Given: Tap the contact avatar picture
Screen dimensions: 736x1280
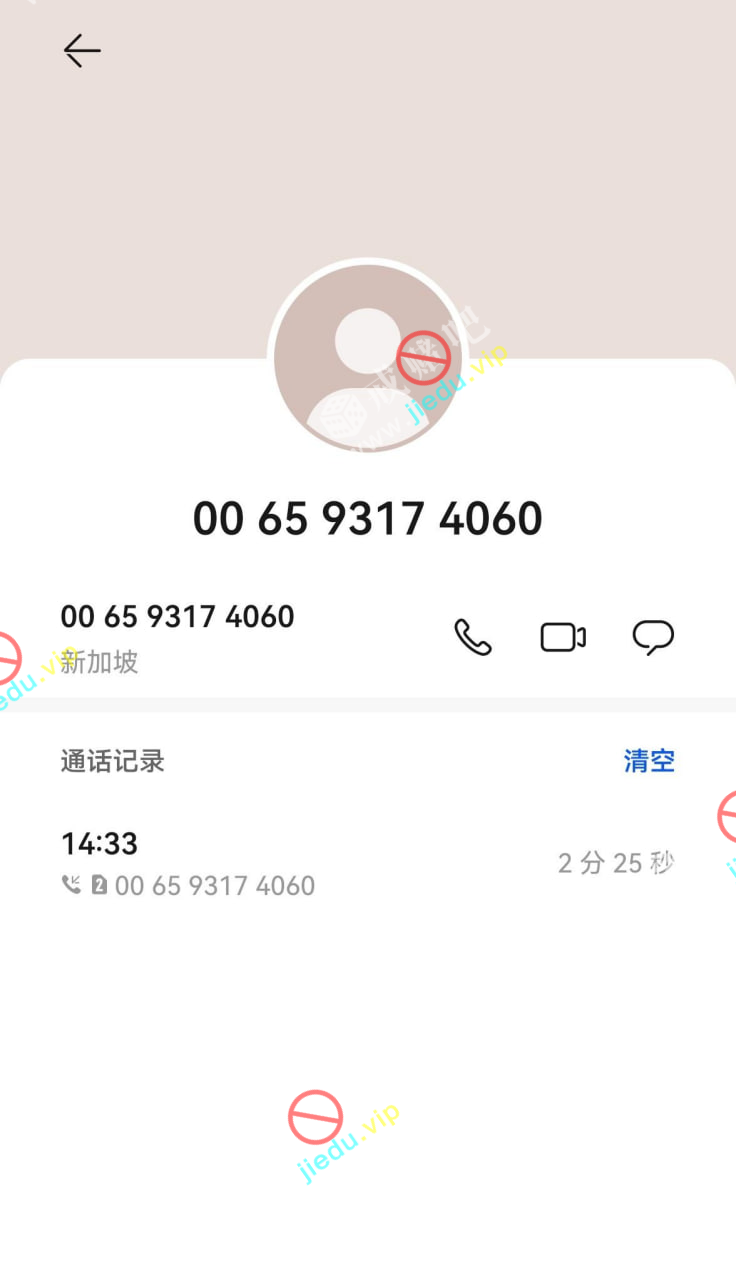Looking at the screenshot, I should (367, 357).
